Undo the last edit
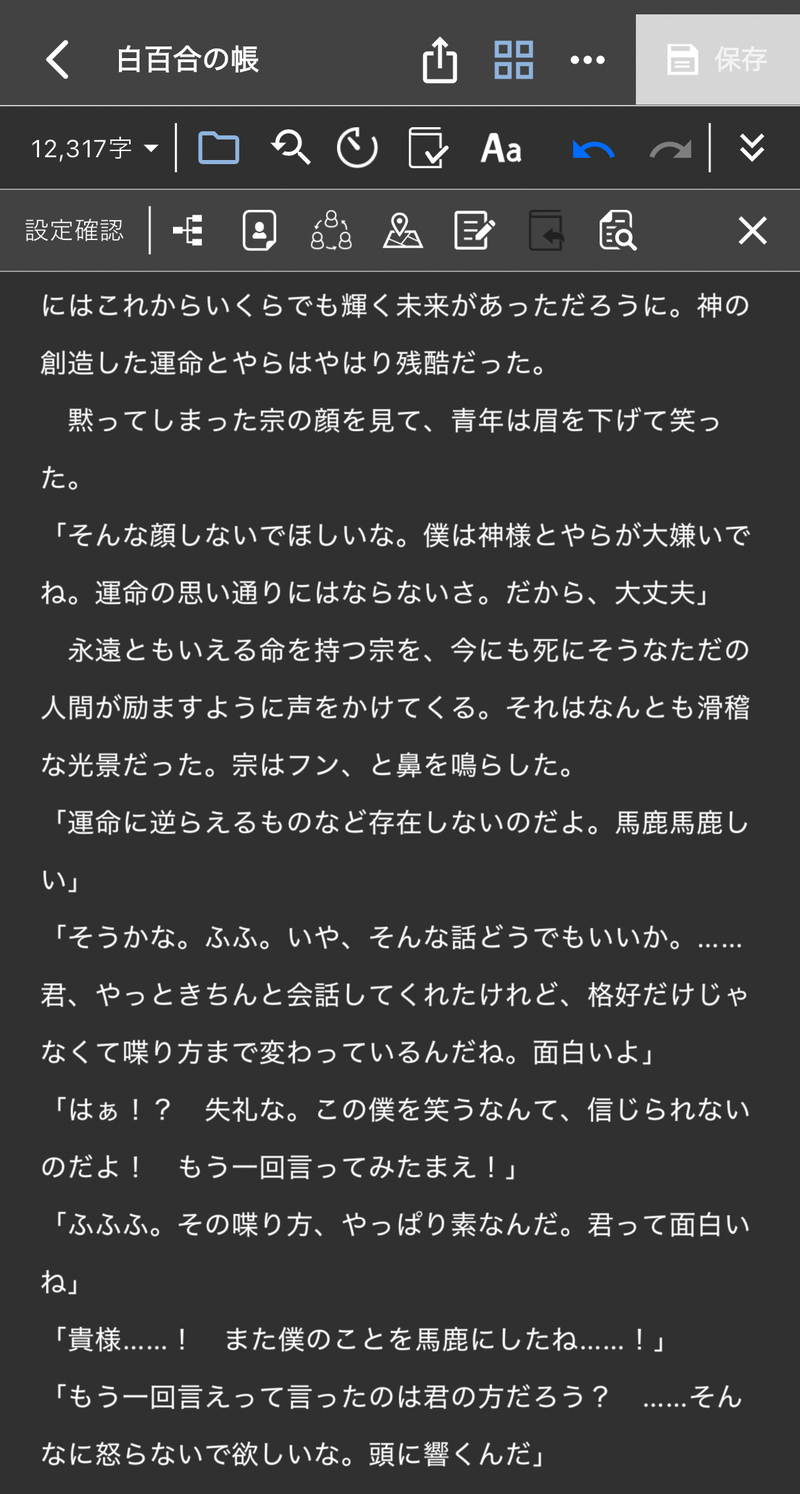Viewport: 800px width, 1494px height. click(x=592, y=149)
